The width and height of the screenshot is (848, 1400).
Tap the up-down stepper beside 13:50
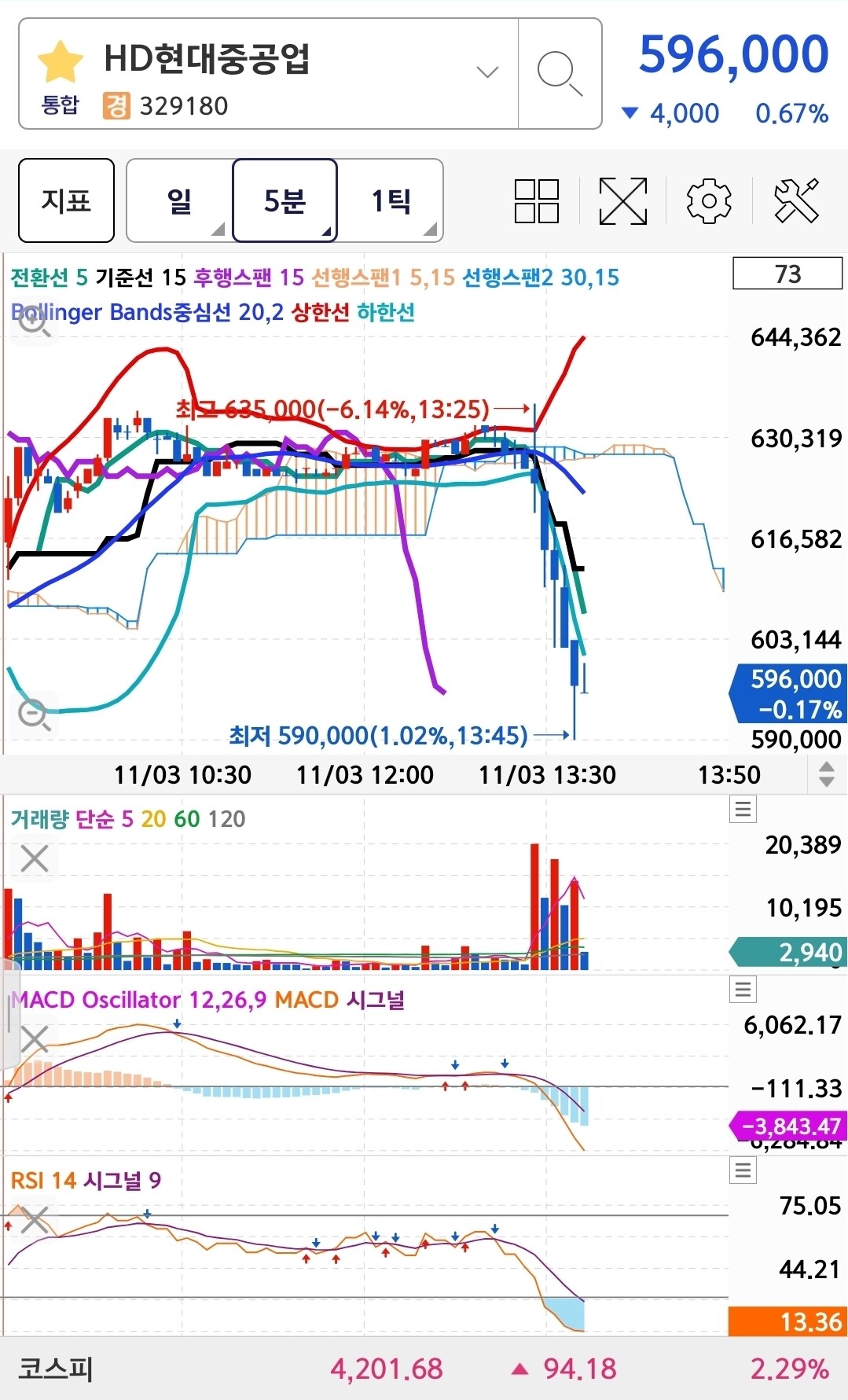(827, 774)
